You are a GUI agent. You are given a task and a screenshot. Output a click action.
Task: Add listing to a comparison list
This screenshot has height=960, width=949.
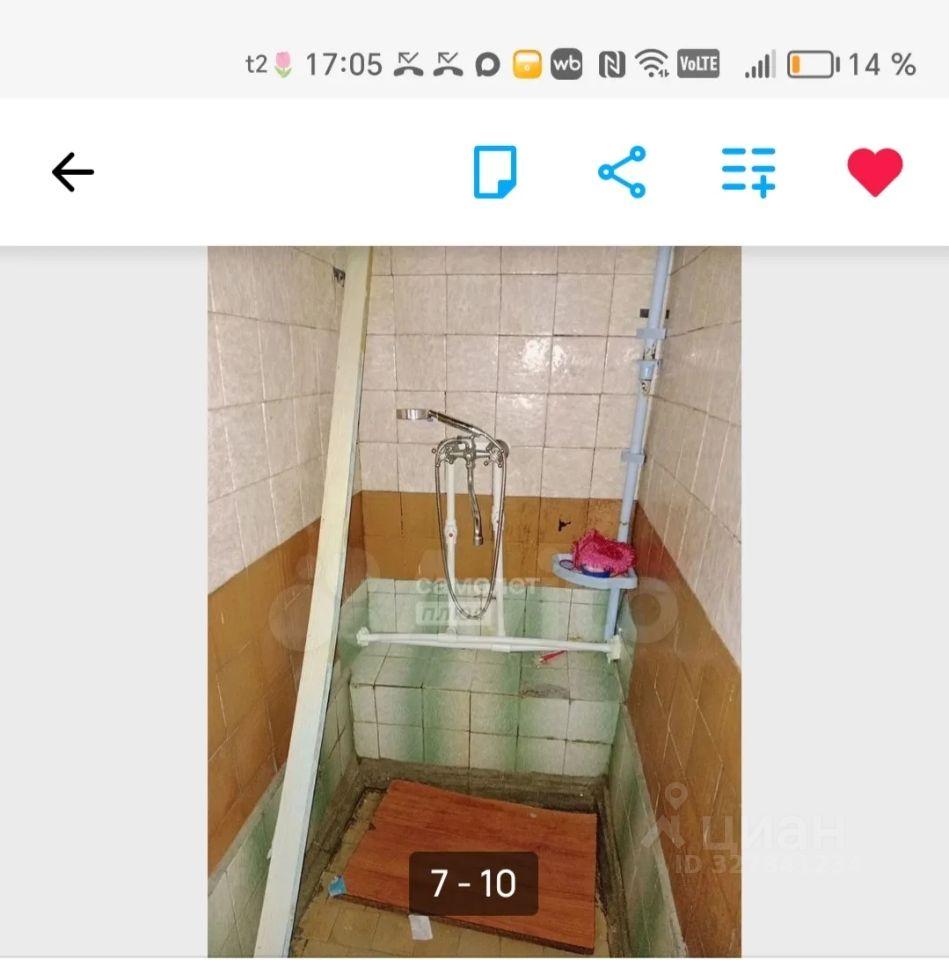click(749, 172)
